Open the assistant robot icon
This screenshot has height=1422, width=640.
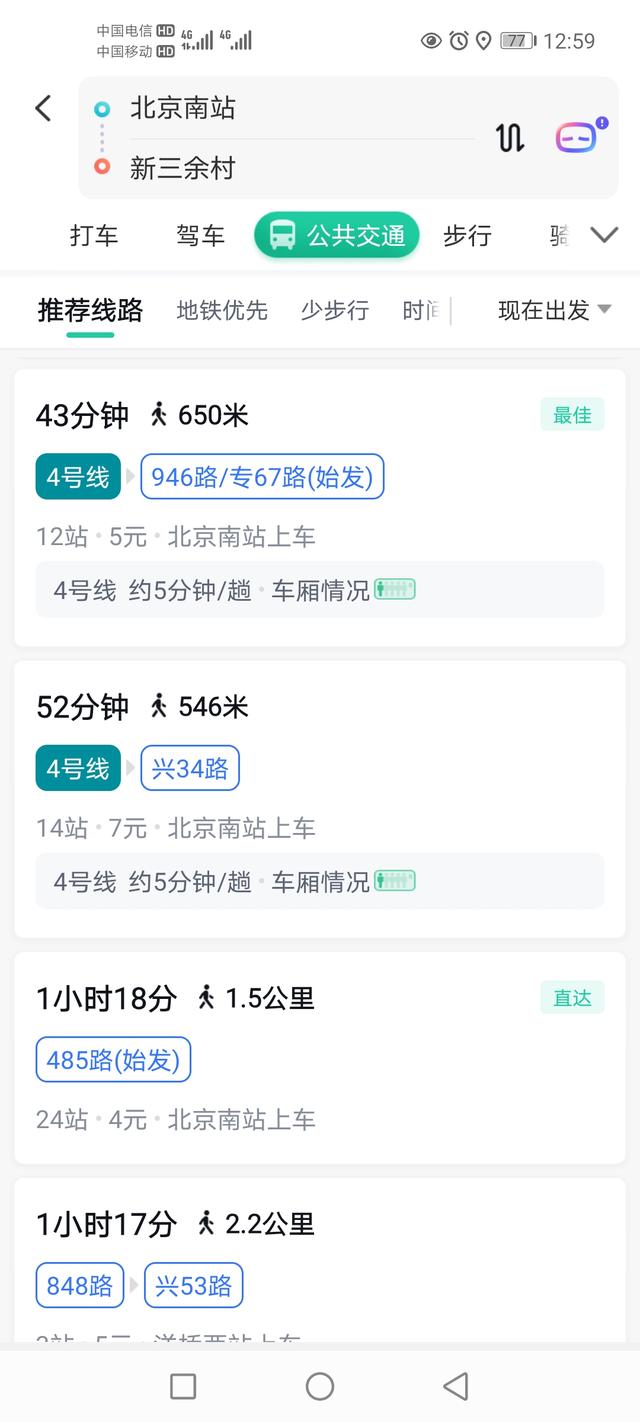(579, 137)
